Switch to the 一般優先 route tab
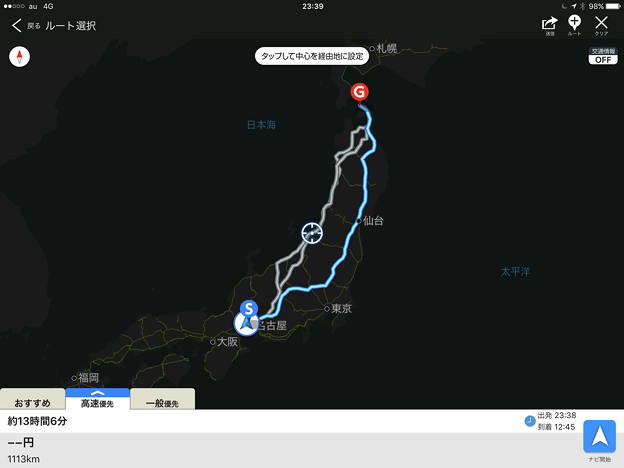The image size is (624, 468). (x=162, y=402)
